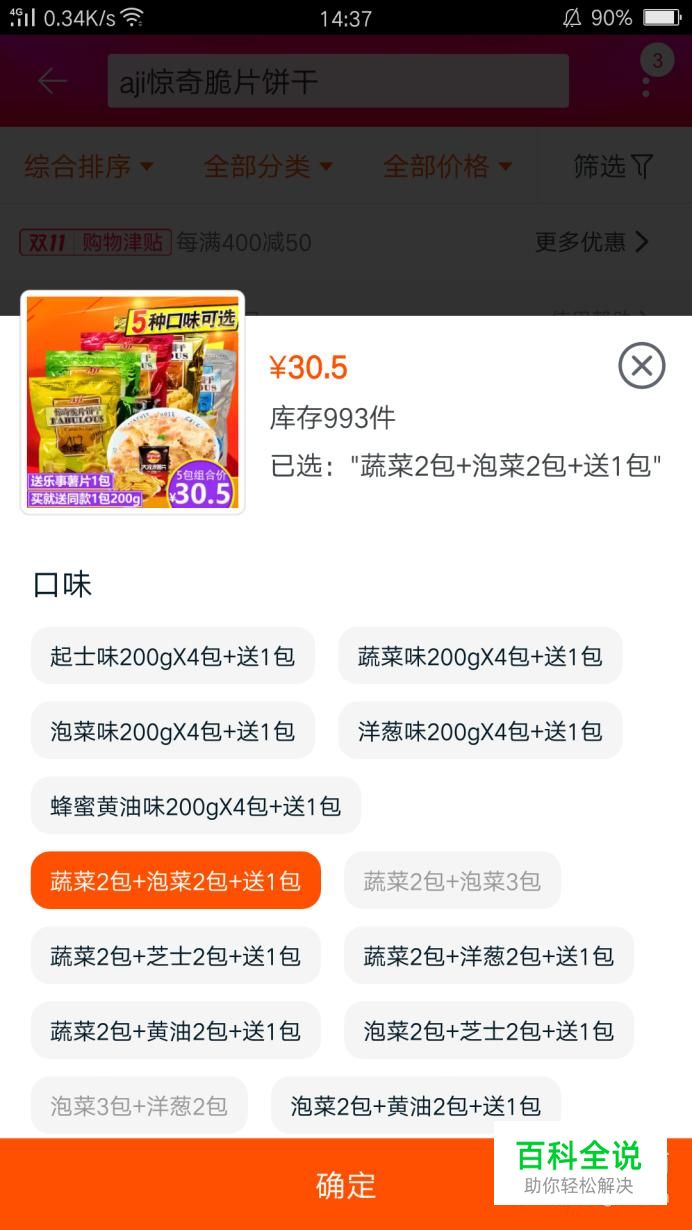
Task: Confirm selection with 确定 button
Action: (x=346, y=1184)
